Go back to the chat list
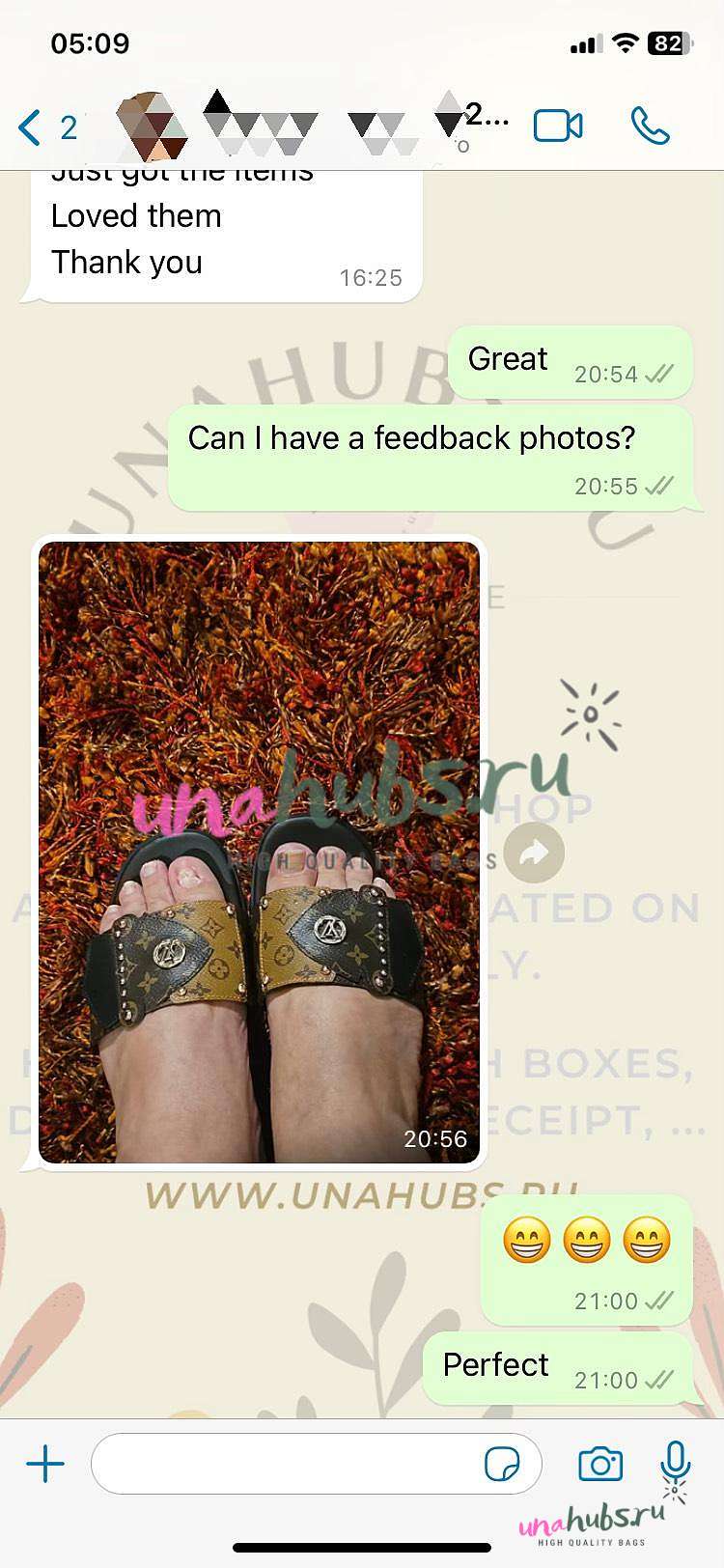The image size is (724, 1568). click(46, 126)
